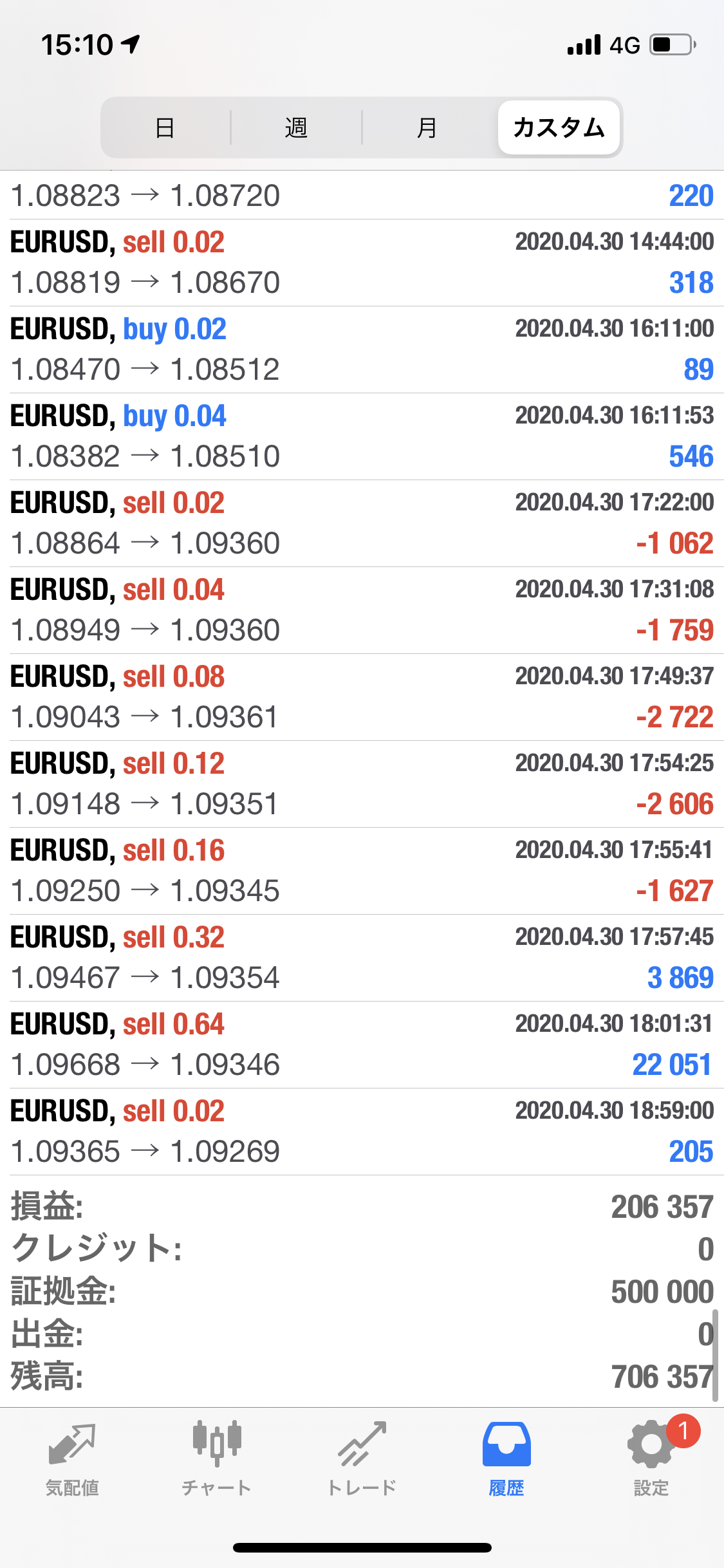Expand the EURUSD sell 0.04 trade row
The image size is (724, 1568).
(362, 610)
